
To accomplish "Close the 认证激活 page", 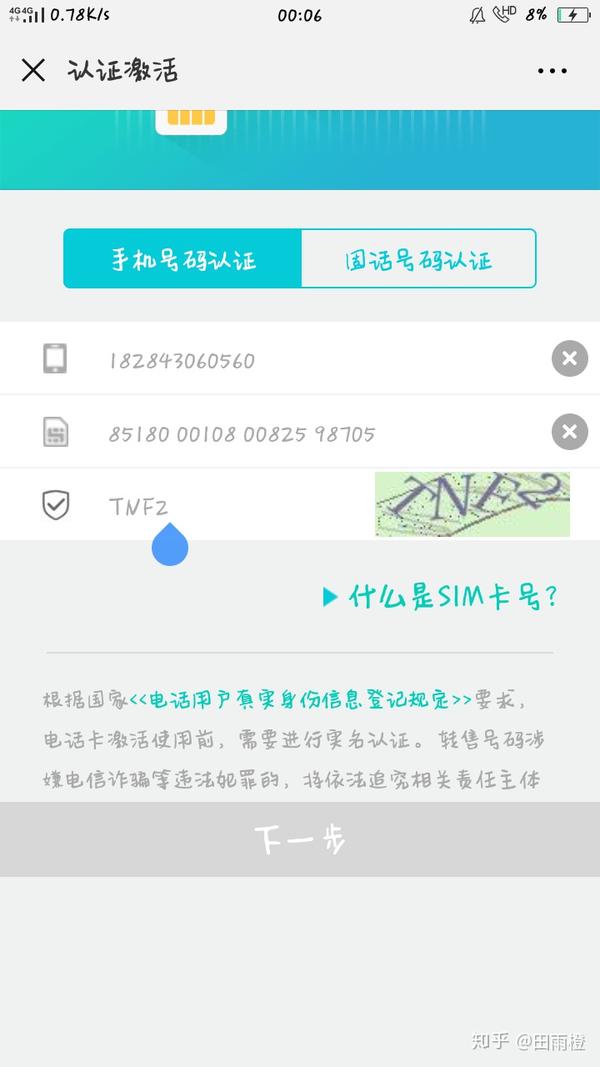I will (33, 70).
